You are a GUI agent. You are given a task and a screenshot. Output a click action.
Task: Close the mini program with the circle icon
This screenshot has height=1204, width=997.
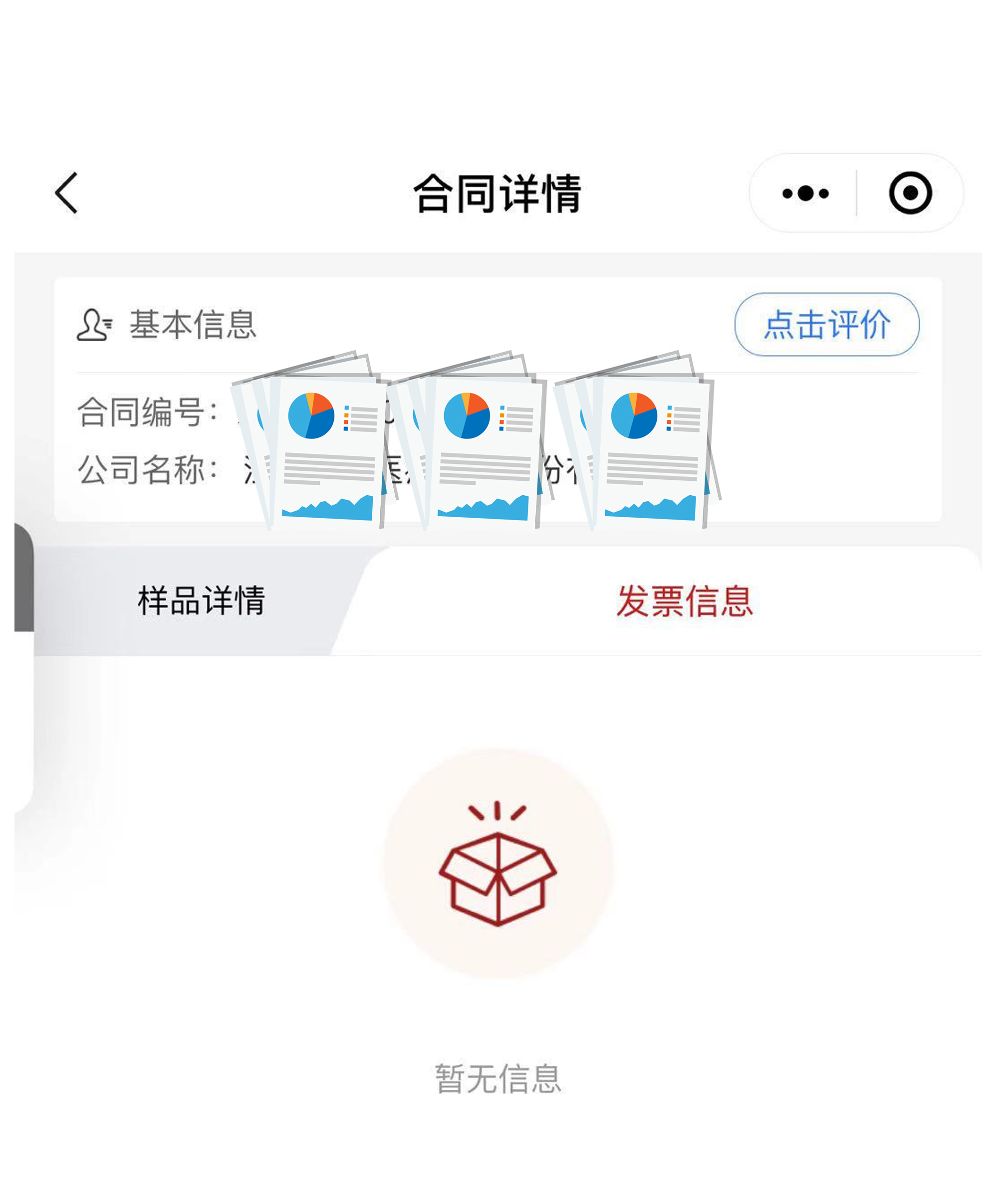pyautogui.click(x=910, y=193)
